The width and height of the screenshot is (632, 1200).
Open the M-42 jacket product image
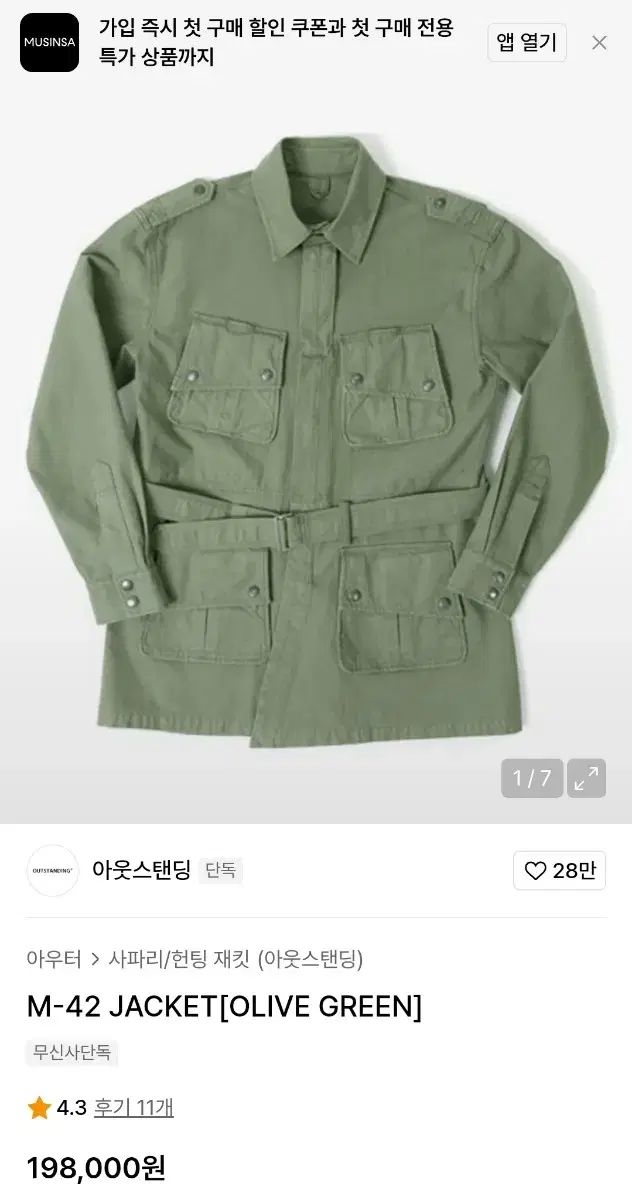point(316,450)
